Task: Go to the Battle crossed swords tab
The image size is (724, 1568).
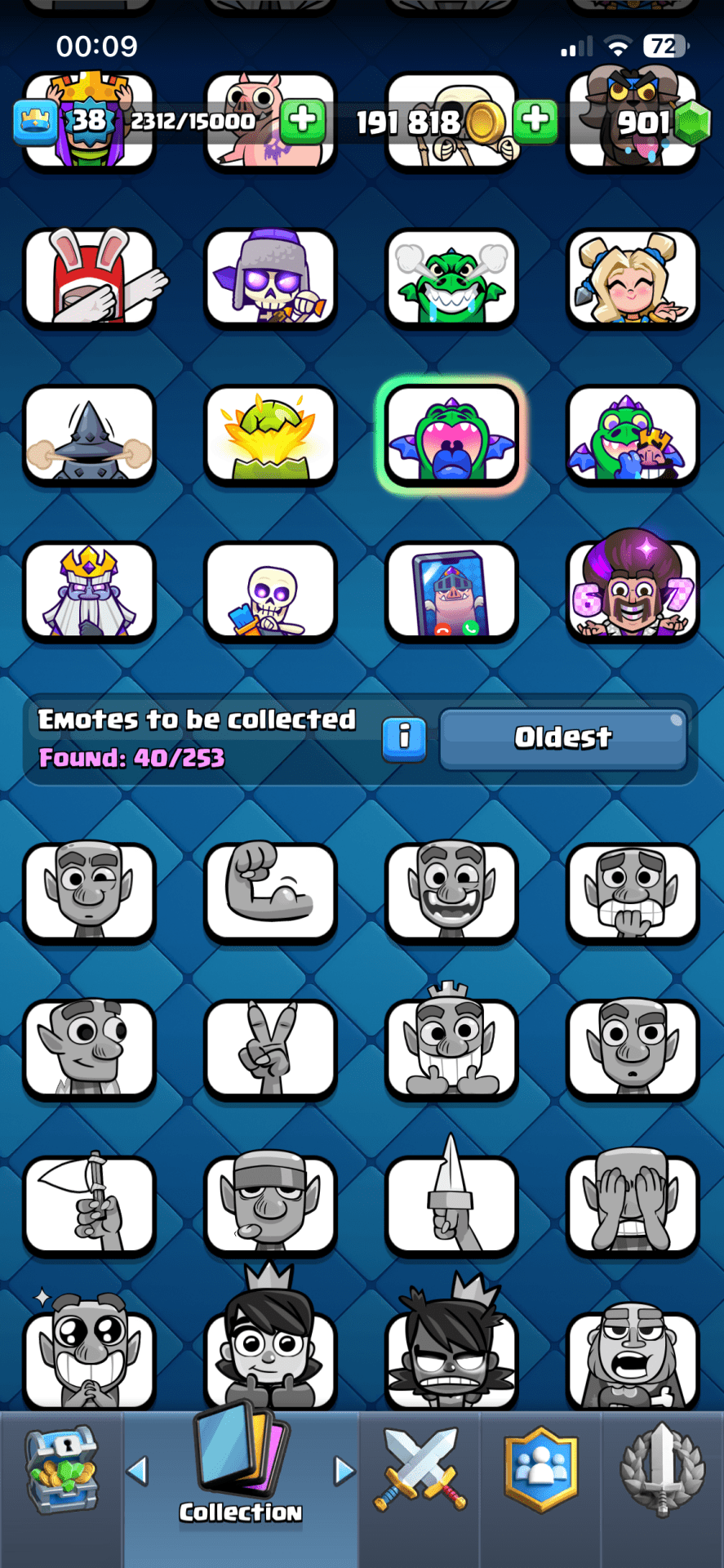Action: tap(420, 1470)
